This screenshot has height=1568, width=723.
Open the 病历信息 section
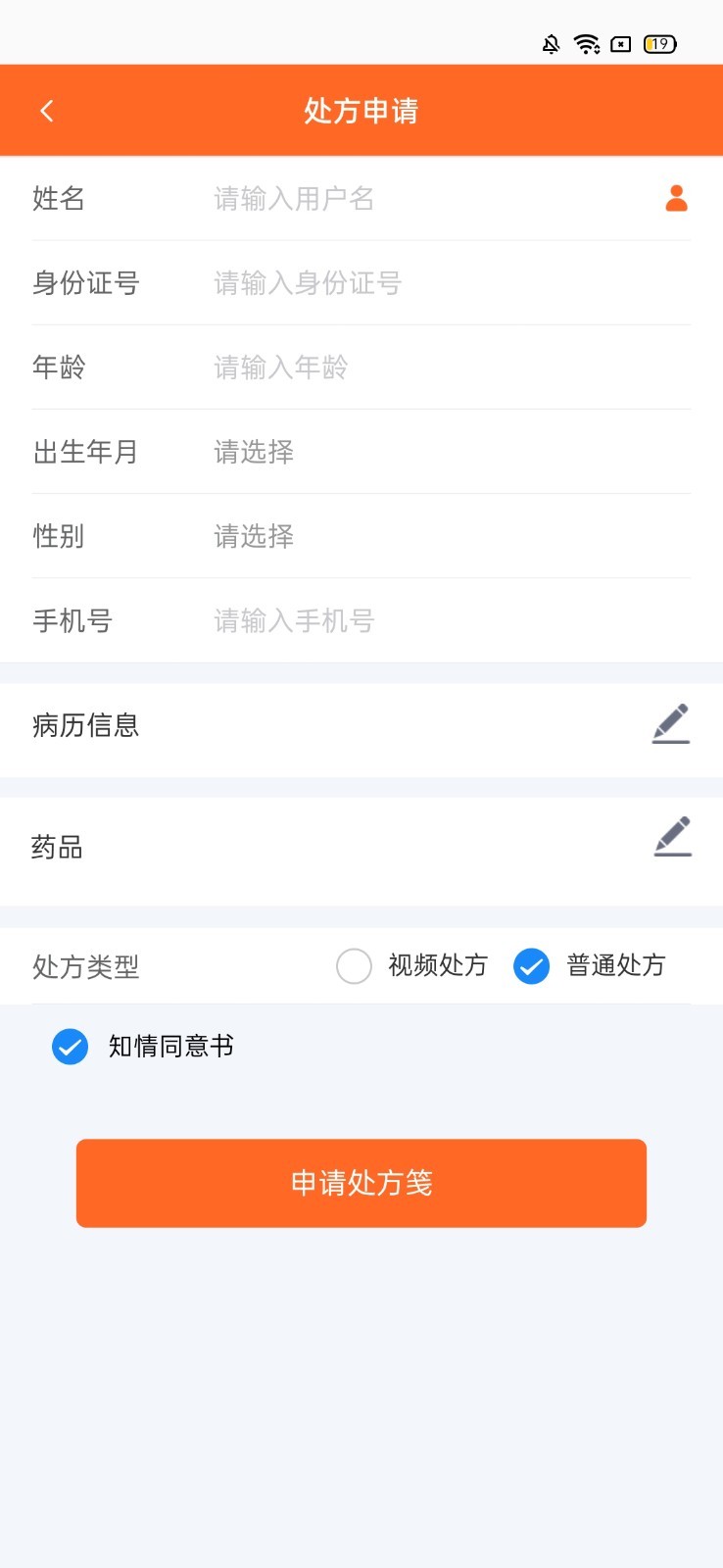click(86, 725)
